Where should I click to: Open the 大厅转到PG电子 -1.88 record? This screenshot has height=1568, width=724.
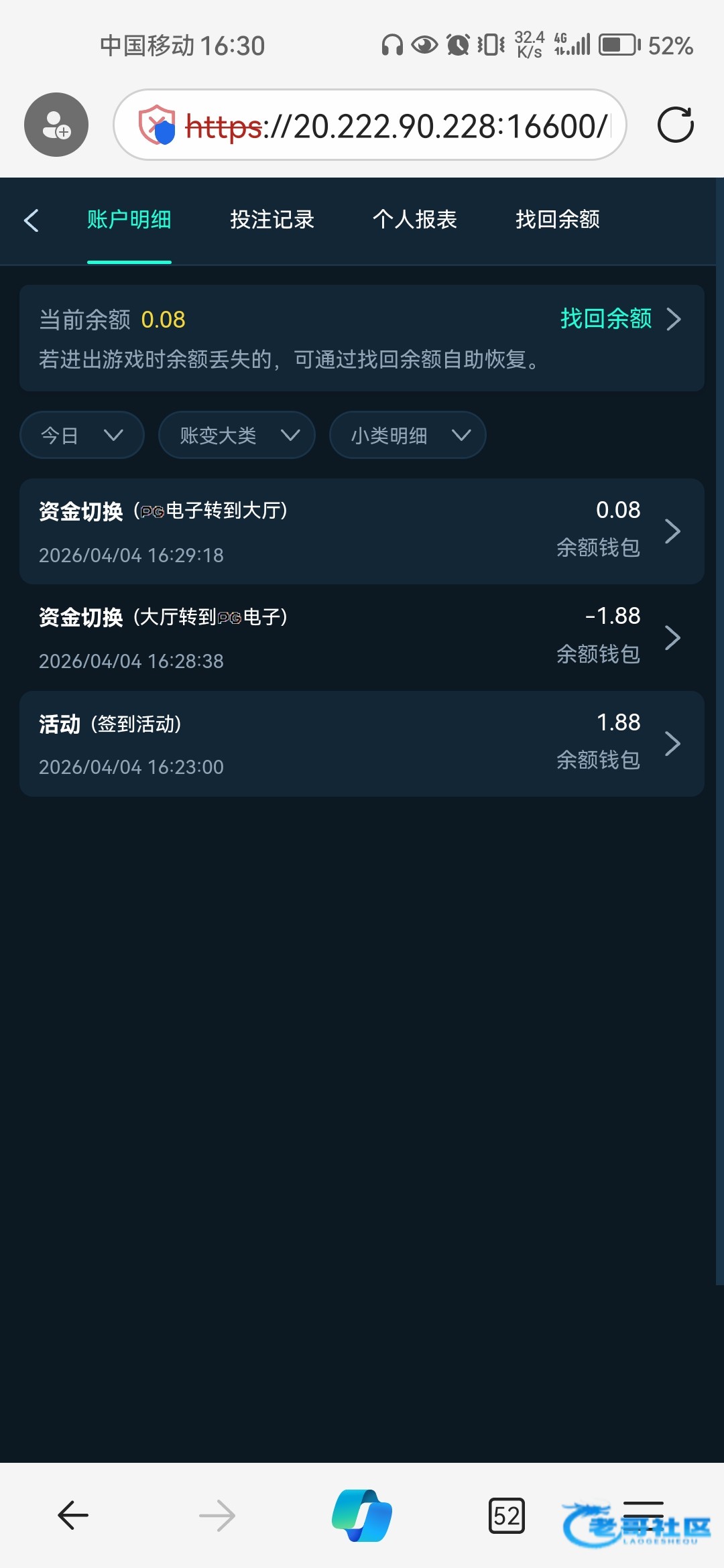tap(362, 637)
